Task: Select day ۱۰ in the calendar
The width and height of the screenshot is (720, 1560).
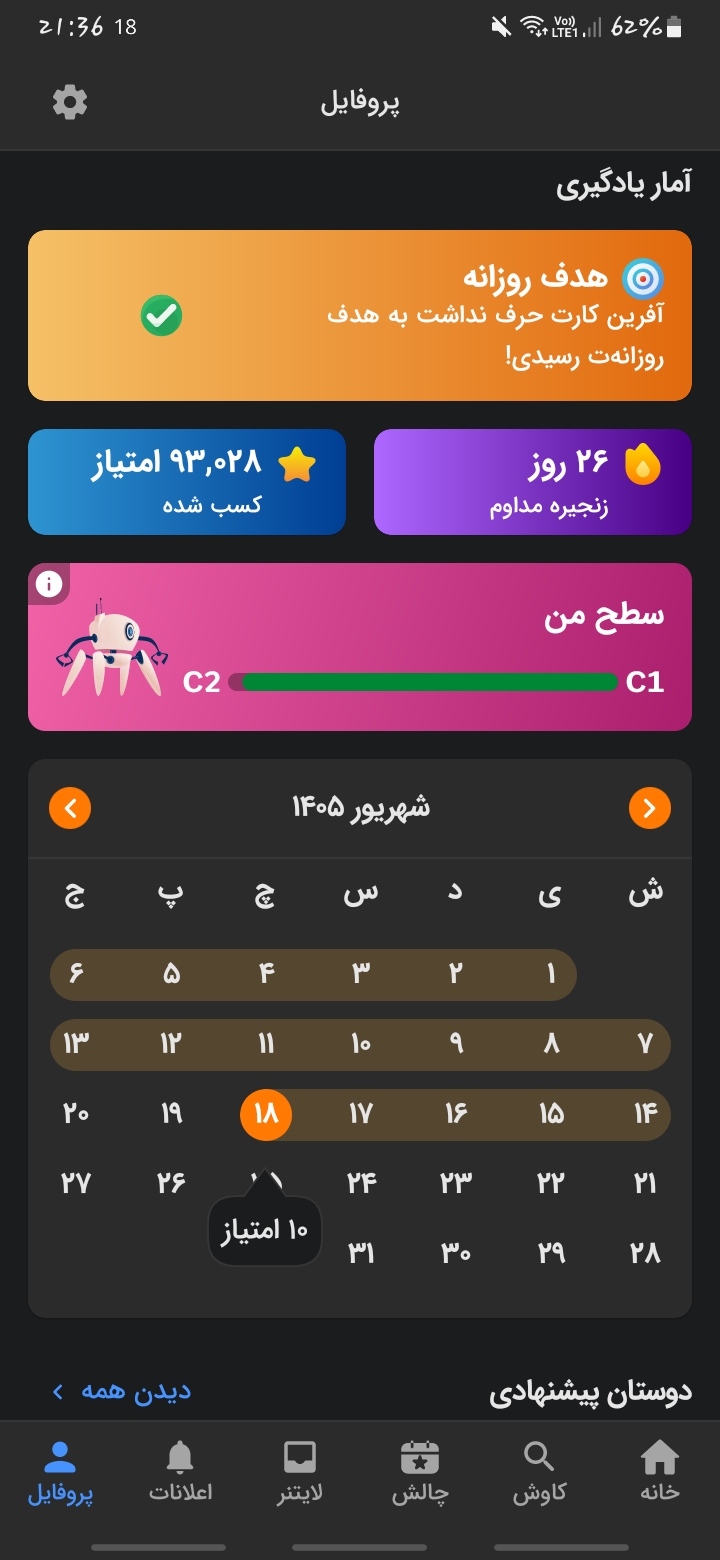Action: tap(361, 1044)
